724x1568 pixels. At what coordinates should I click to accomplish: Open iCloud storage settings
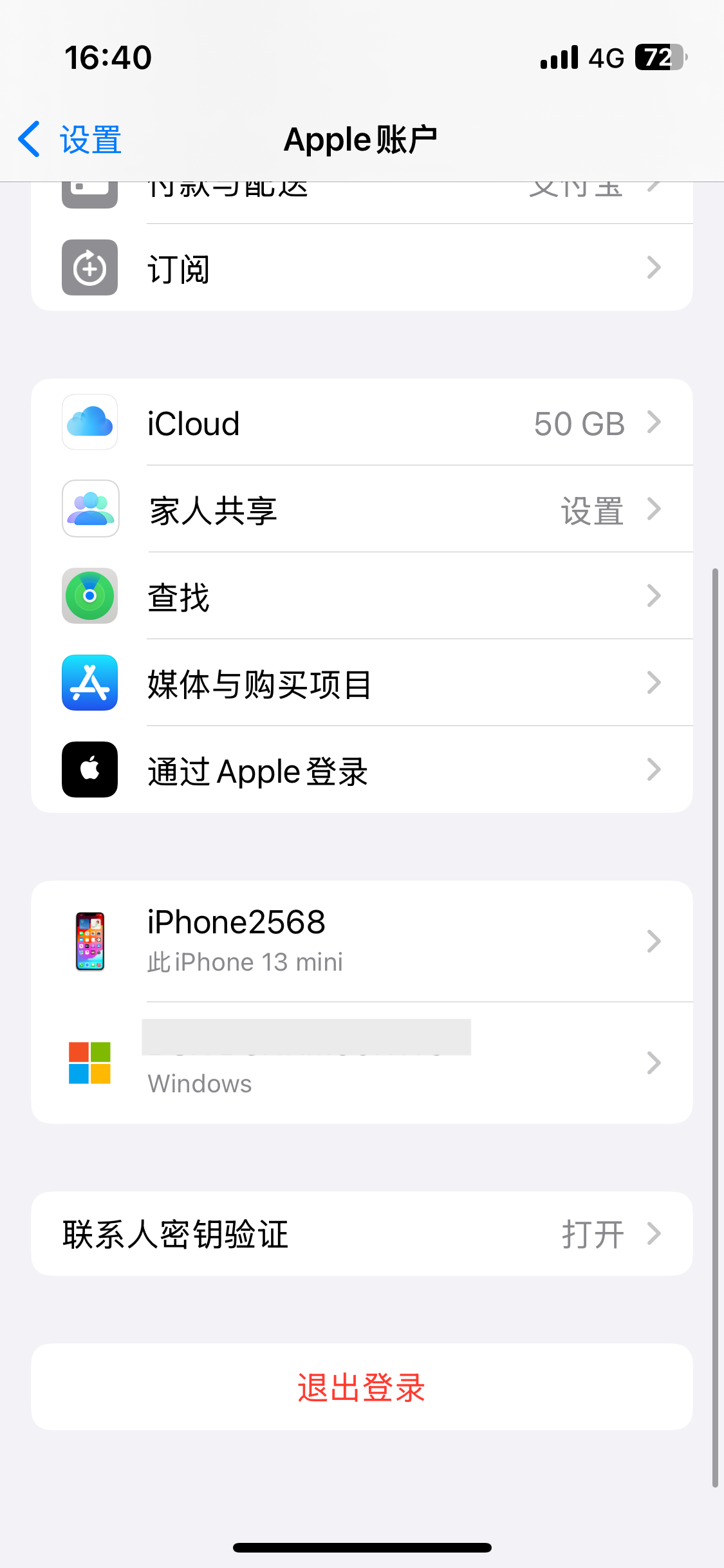(x=362, y=423)
